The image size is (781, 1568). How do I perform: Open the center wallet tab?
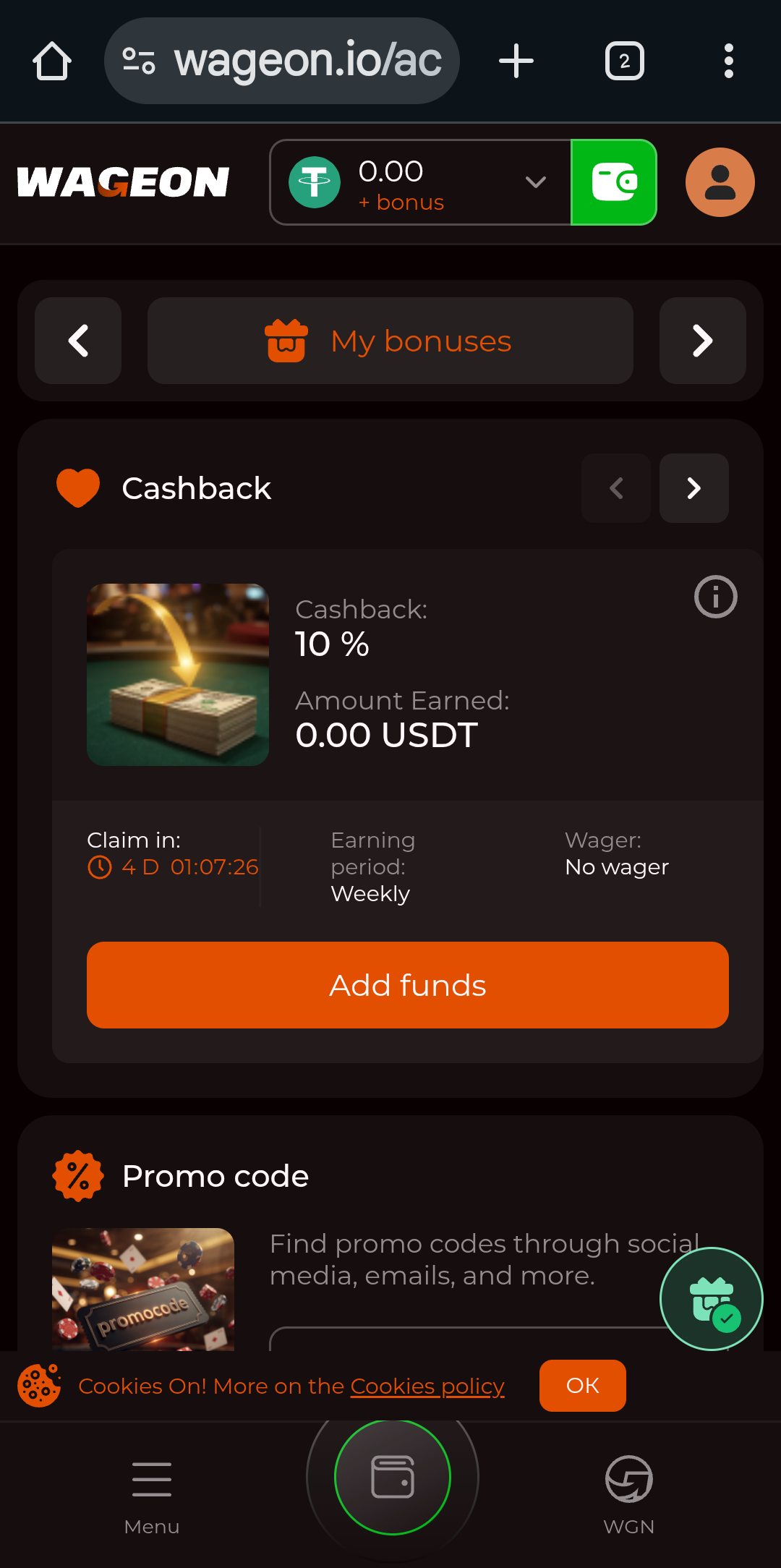click(392, 1477)
